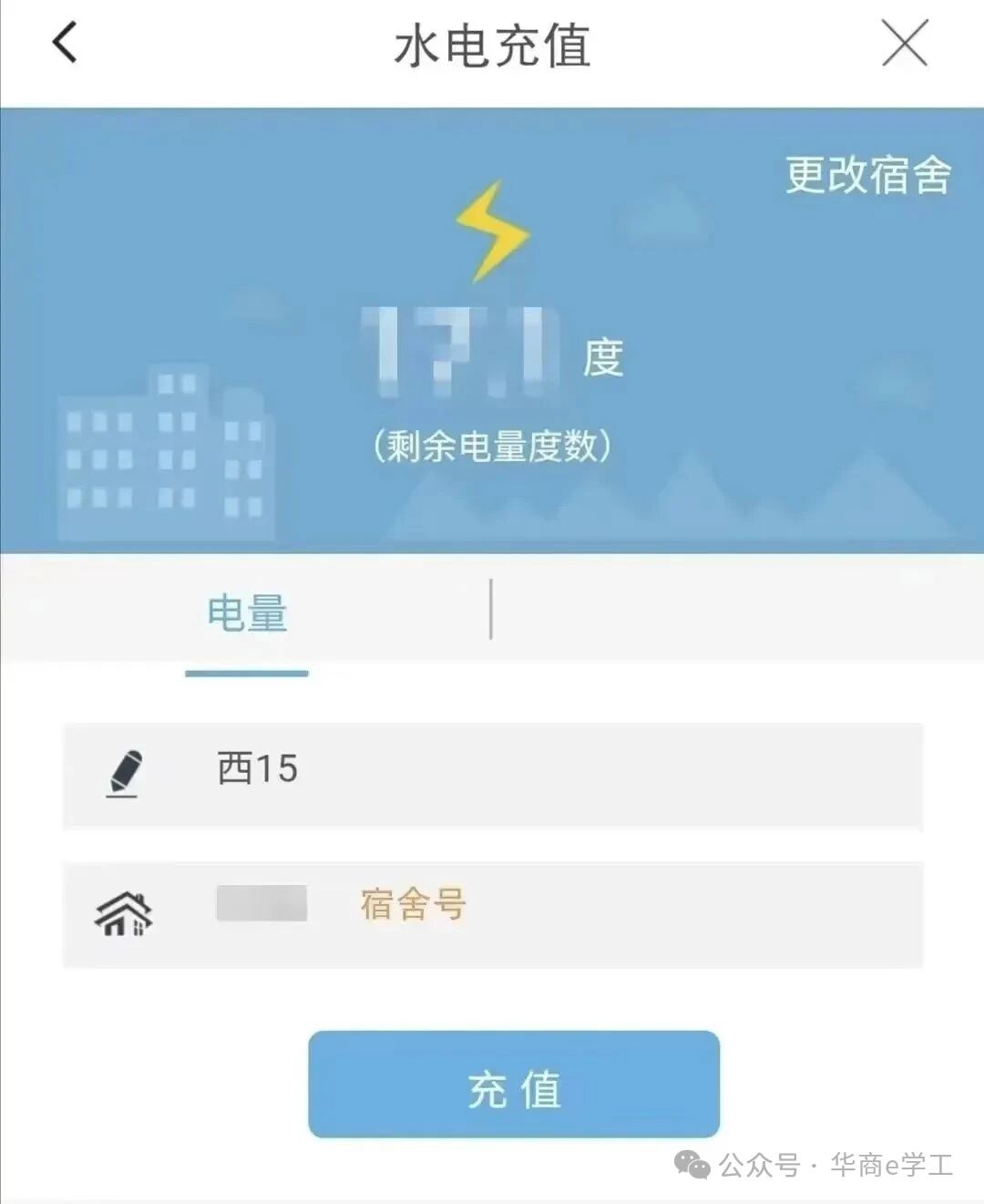The height and width of the screenshot is (1204, 984).
Task: Select the 电量 tab
Action: pos(247,613)
